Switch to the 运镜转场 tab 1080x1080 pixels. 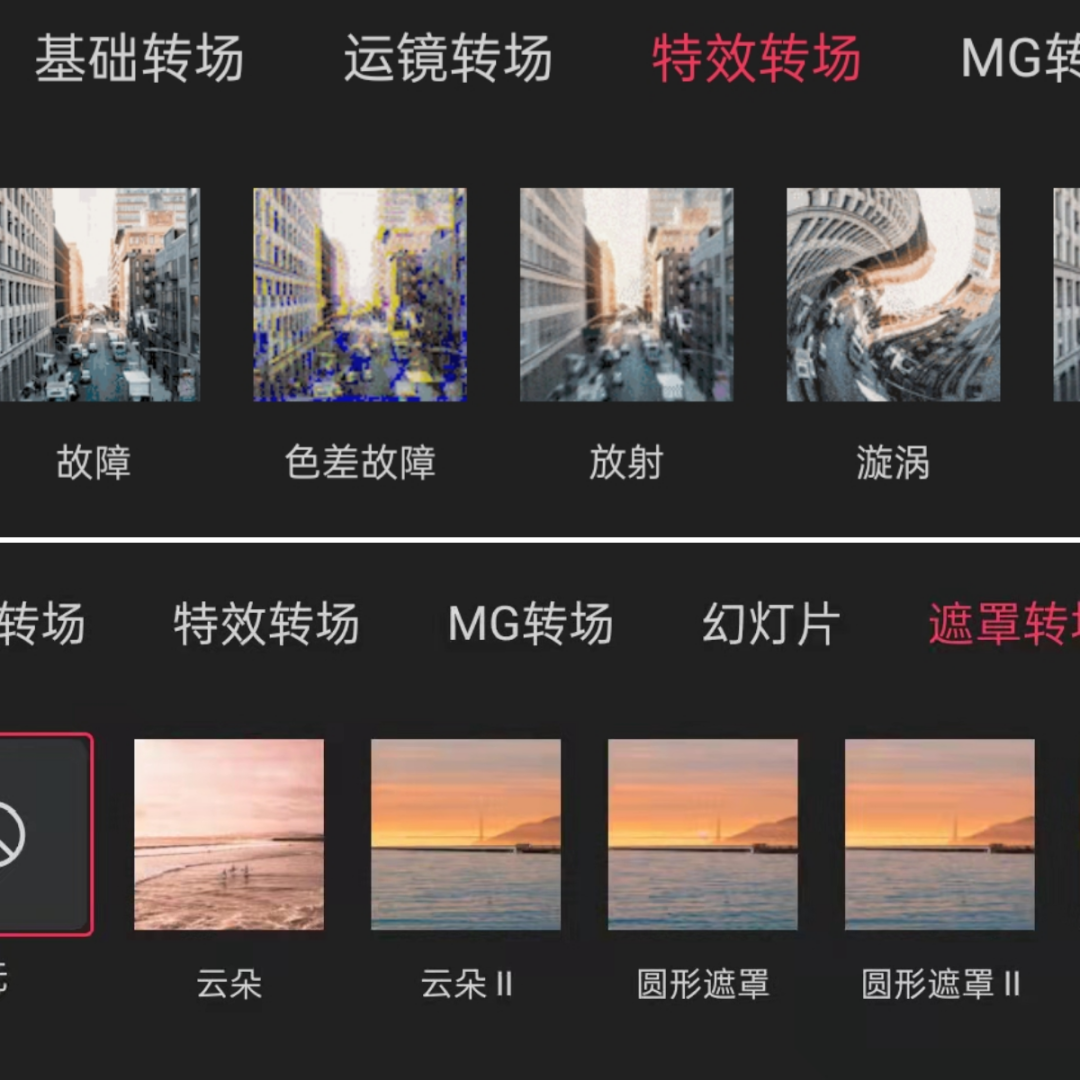(447, 59)
